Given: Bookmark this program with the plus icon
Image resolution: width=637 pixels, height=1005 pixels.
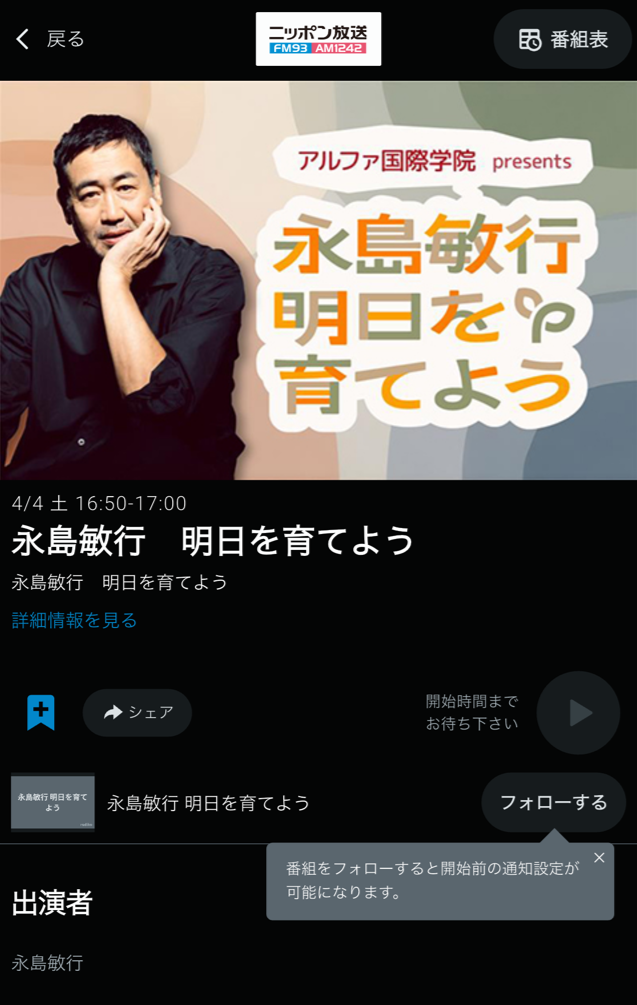Looking at the screenshot, I should (x=41, y=712).
